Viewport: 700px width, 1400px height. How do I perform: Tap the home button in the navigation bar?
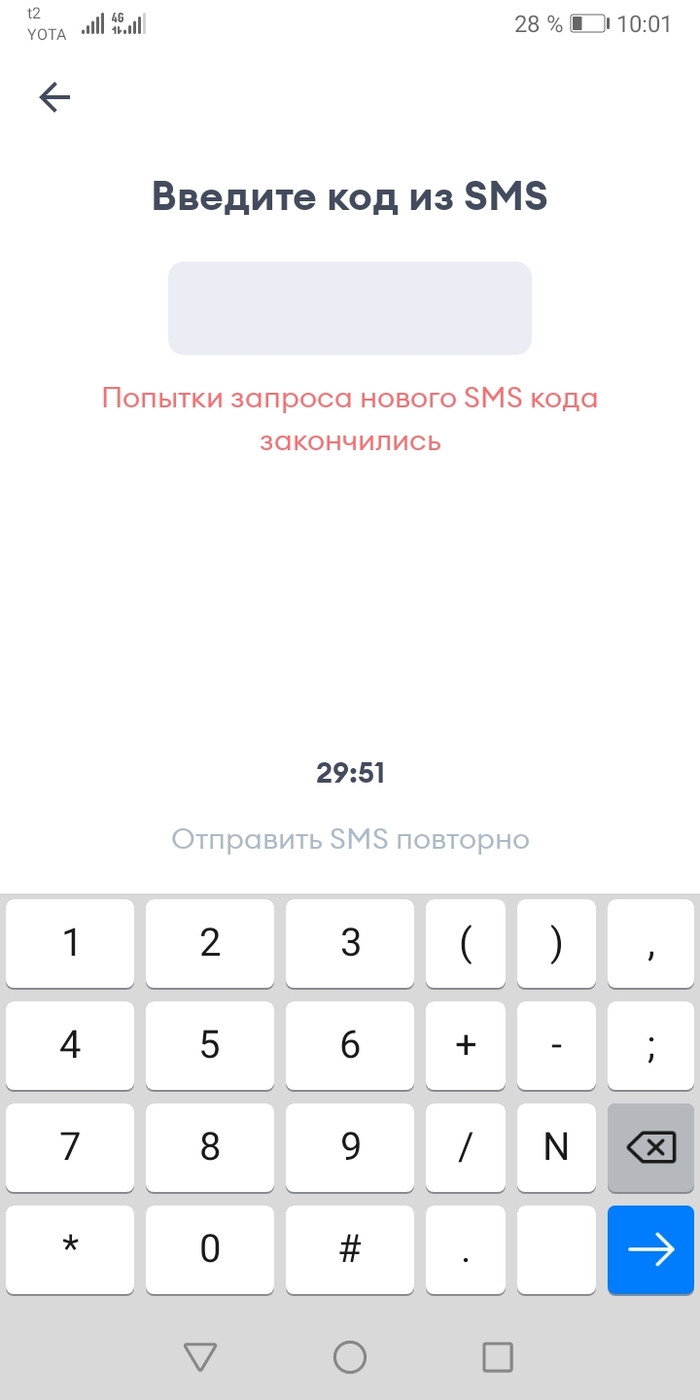(x=349, y=1357)
